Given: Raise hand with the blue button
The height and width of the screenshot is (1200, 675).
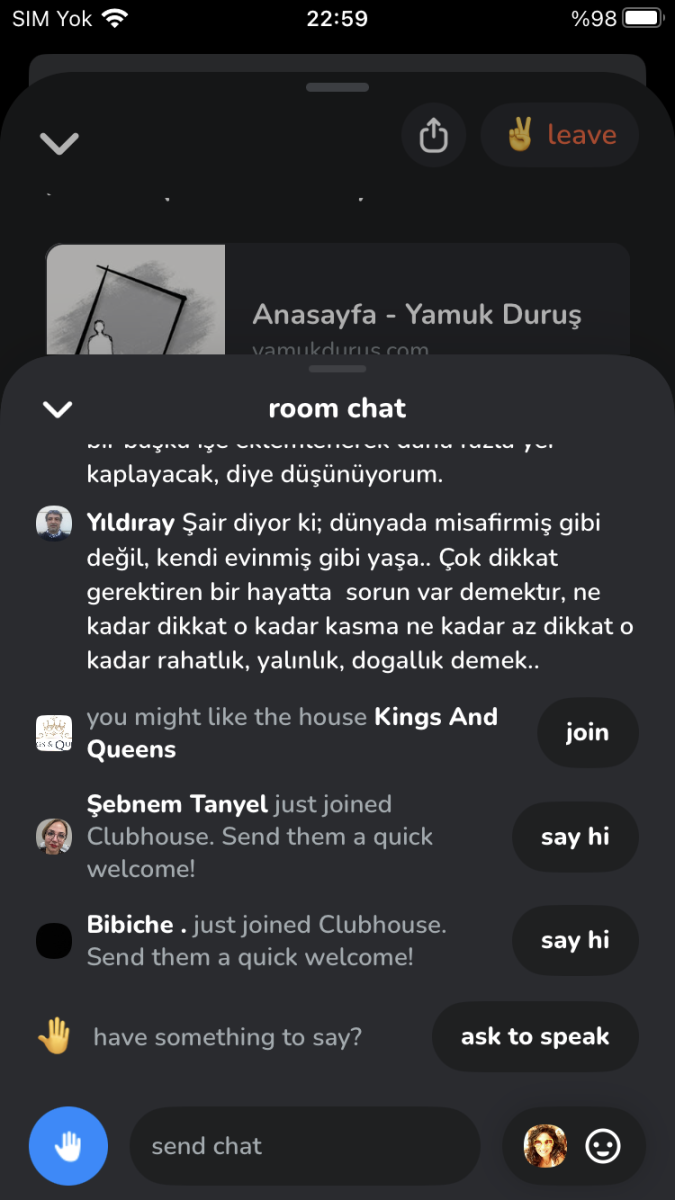Looking at the screenshot, I should [x=68, y=1146].
